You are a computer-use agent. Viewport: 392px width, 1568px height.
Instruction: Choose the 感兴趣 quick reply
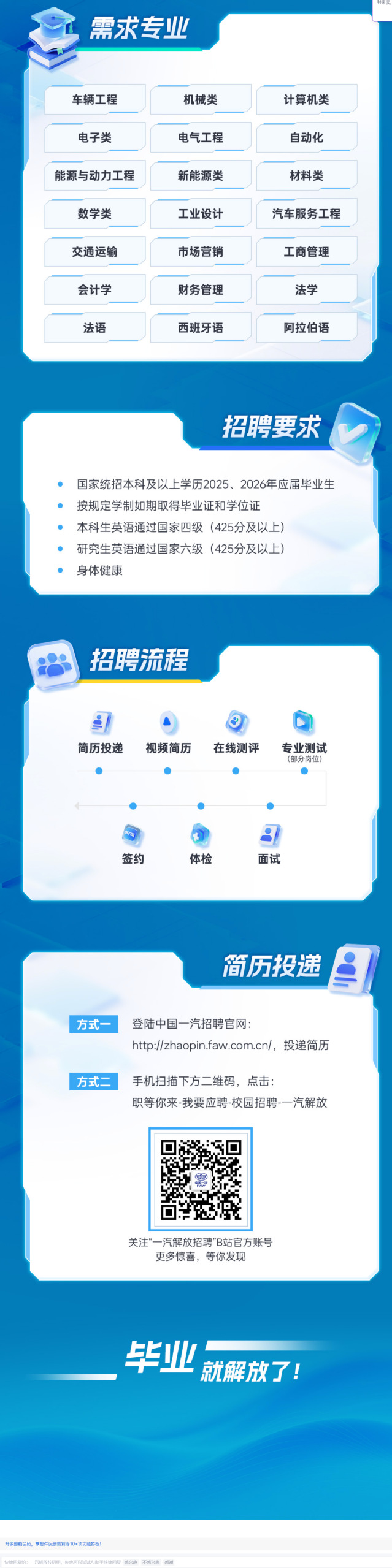[131, 1562]
